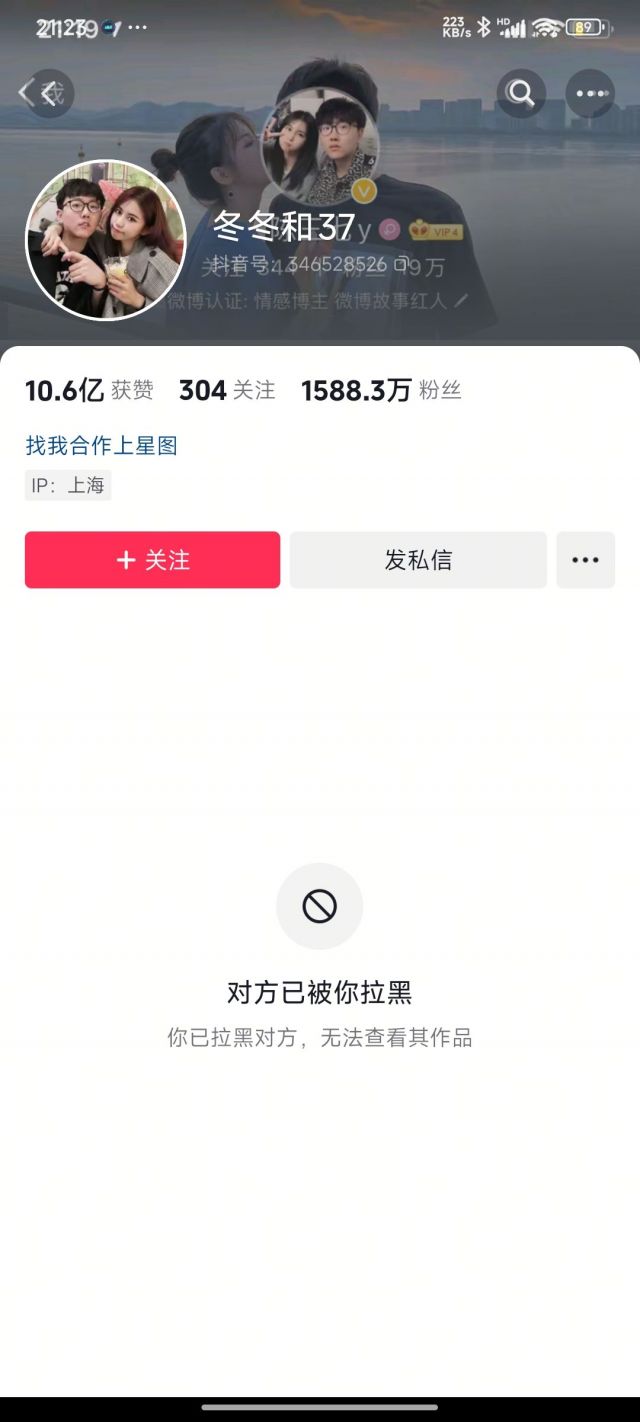Copy the Douyin ID number
This screenshot has width=640, height=1422.
(x=401, y=265)
